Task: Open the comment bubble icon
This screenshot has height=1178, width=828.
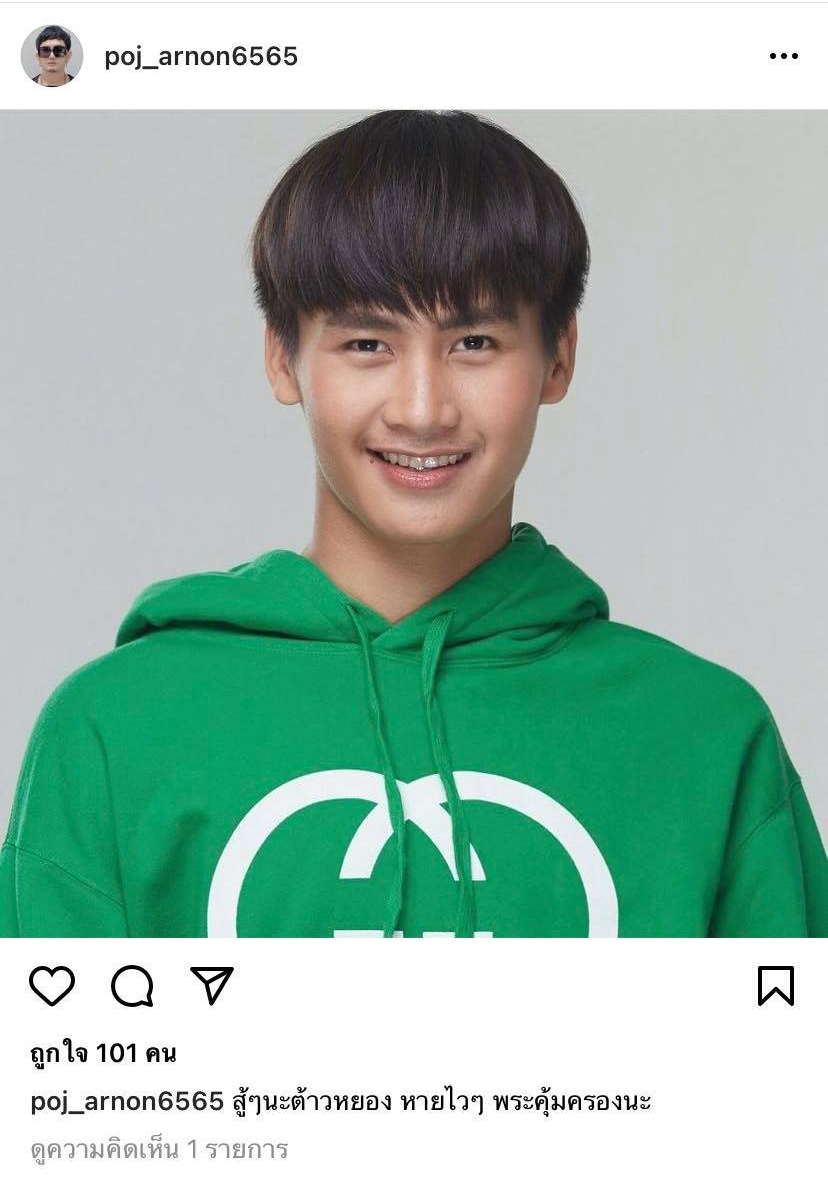Action: click(132, 986)
